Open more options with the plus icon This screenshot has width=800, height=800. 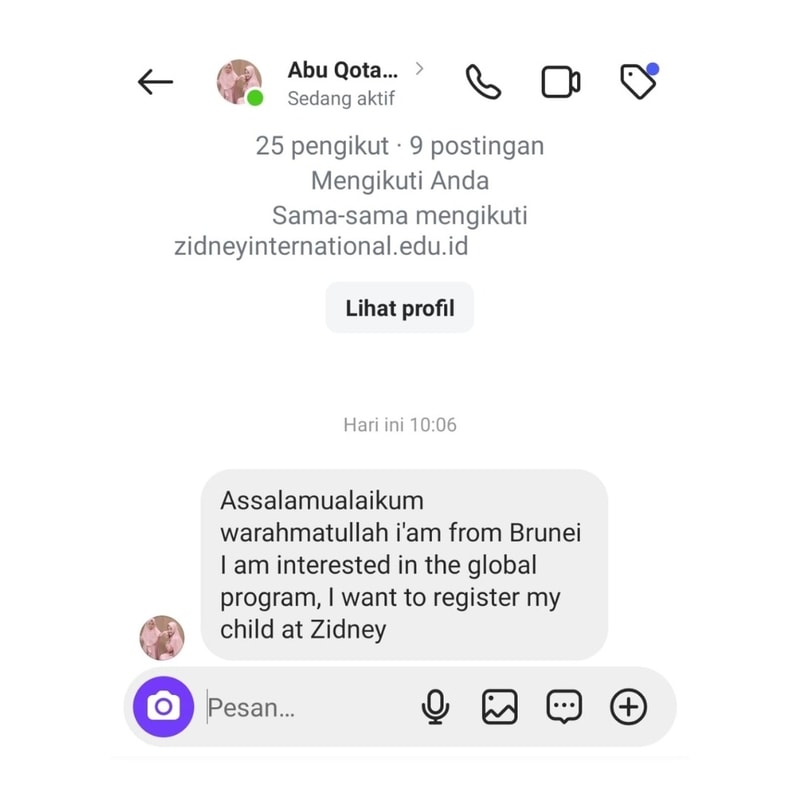tap(628, 707)
